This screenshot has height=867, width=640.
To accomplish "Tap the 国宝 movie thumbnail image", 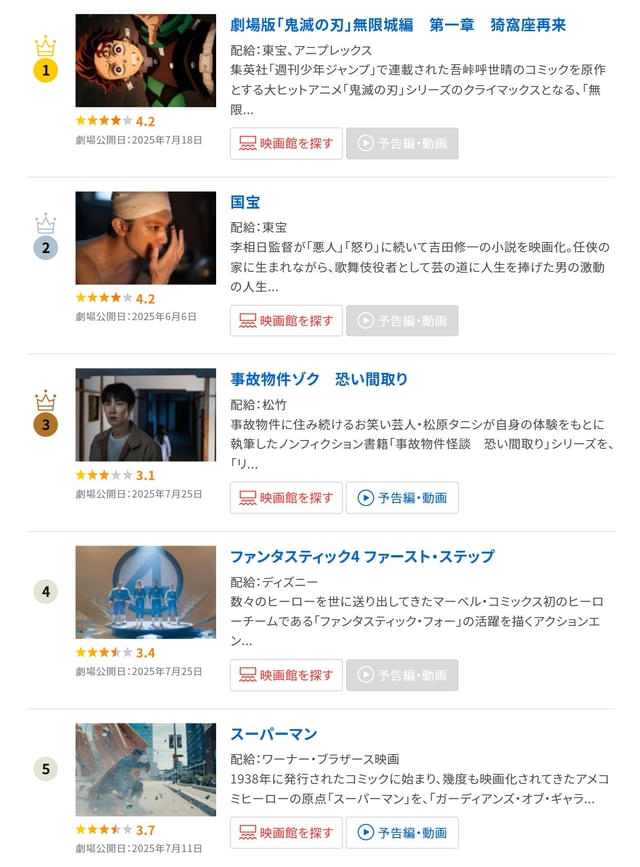I will 145,238.
